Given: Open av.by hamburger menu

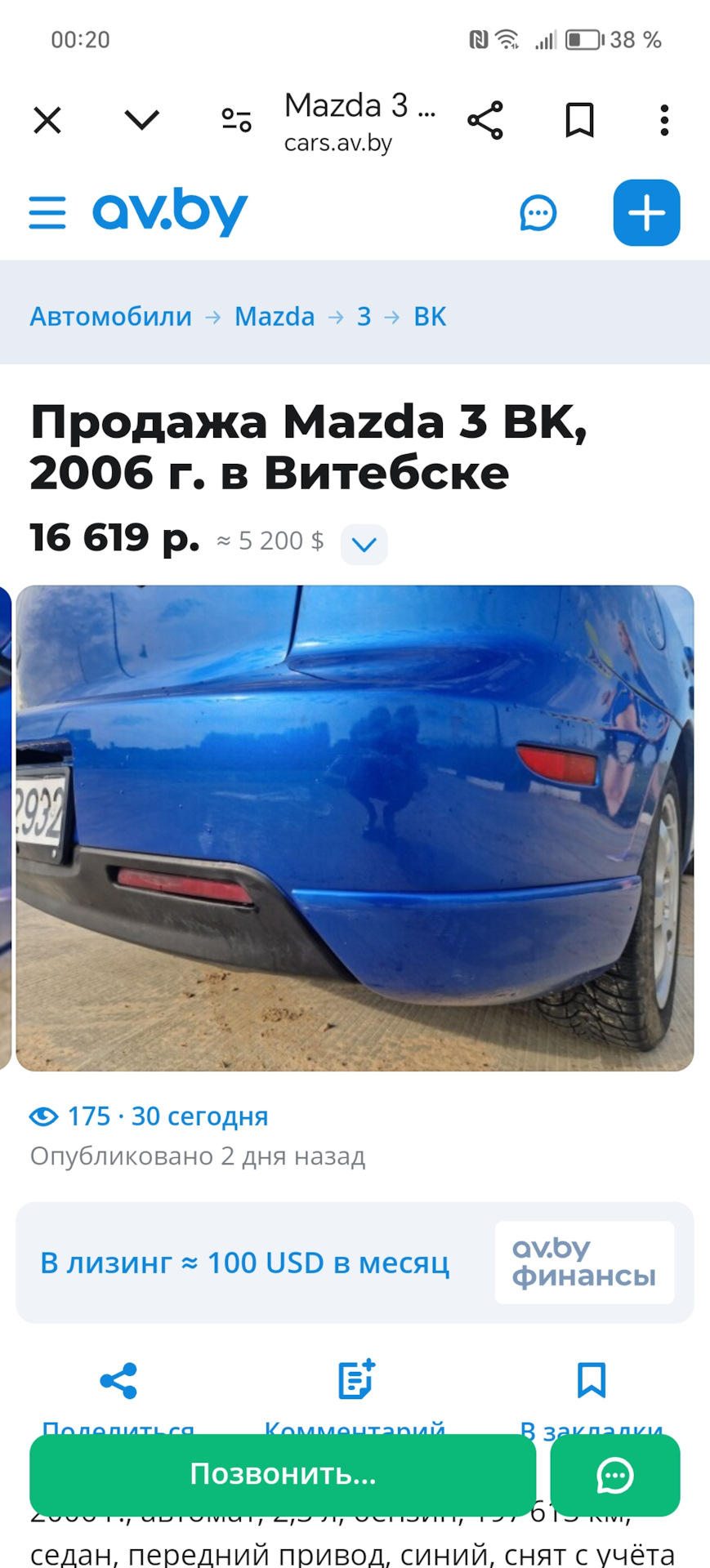Looking at the screenshot, I should click(x=47, y=212).
